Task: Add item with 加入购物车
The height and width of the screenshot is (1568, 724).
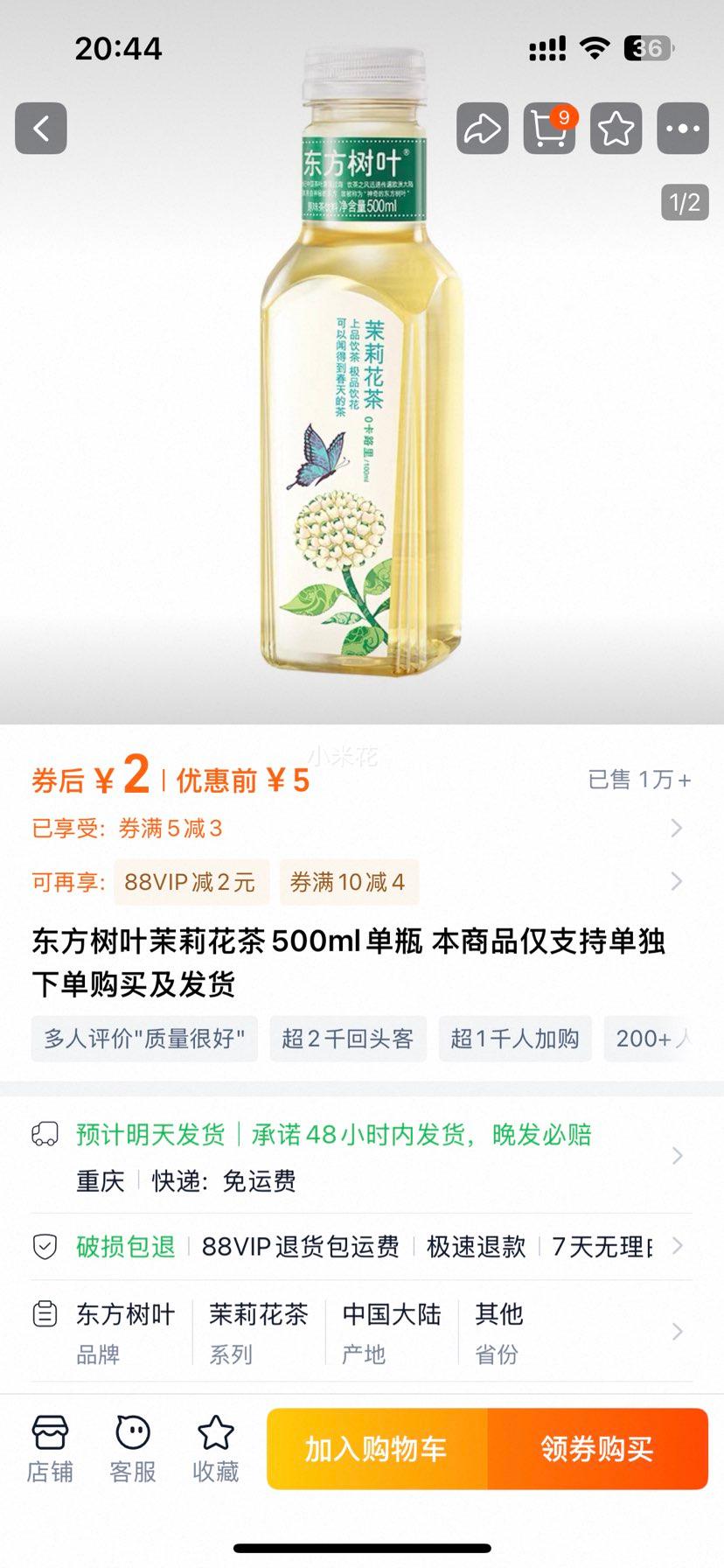Action: [376, 1449]
